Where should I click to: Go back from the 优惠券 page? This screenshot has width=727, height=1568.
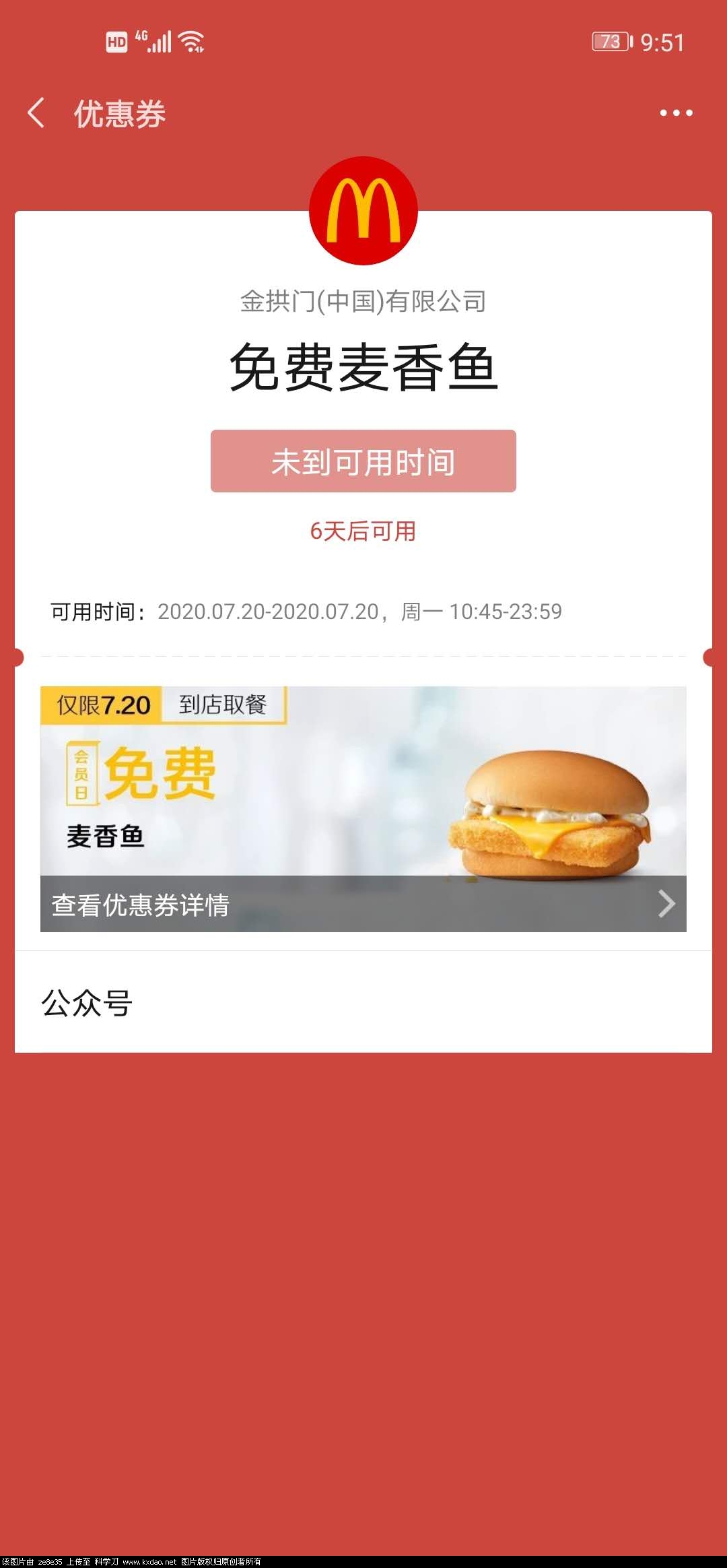(36, 113)
